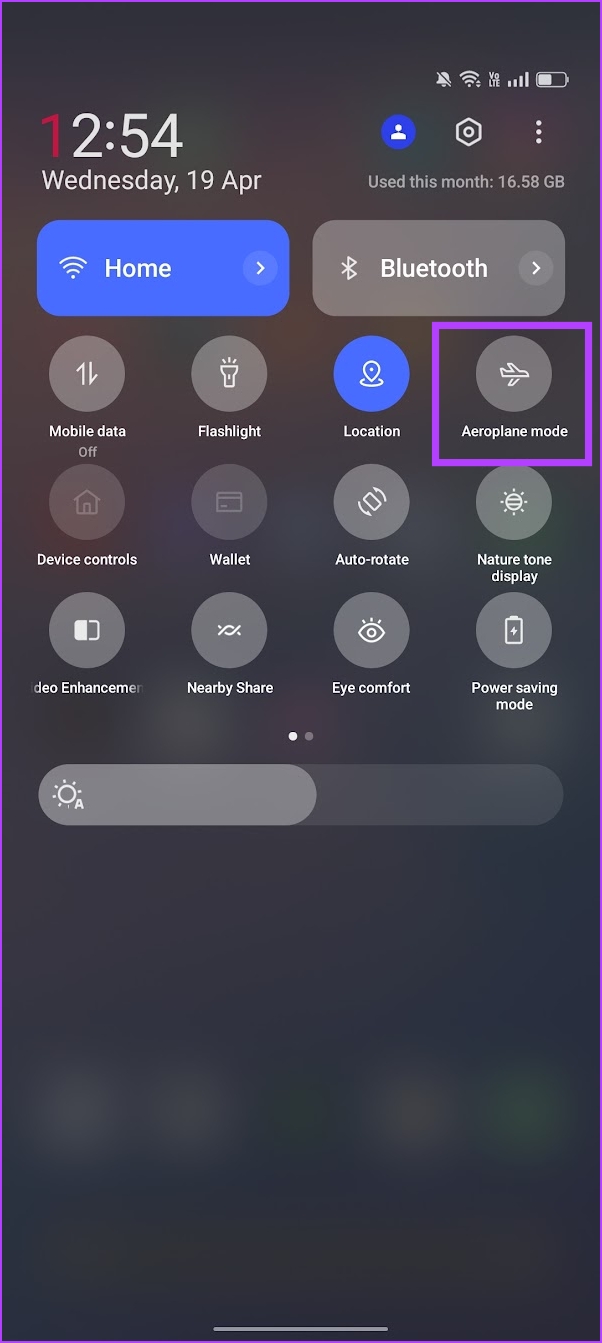The image size is (602, 1343).
Task: Open Device controls tile
Action: pos(87,502)
